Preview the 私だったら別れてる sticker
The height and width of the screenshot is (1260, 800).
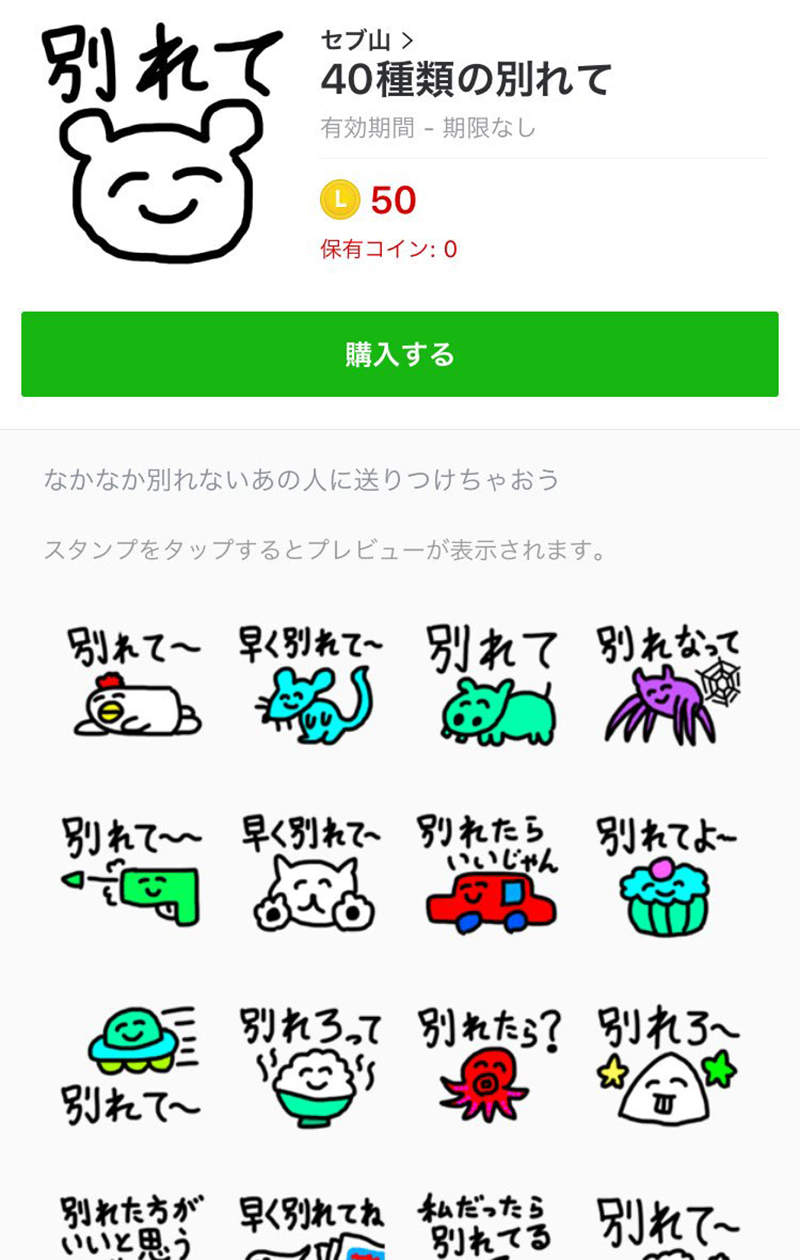point(490,1225)
